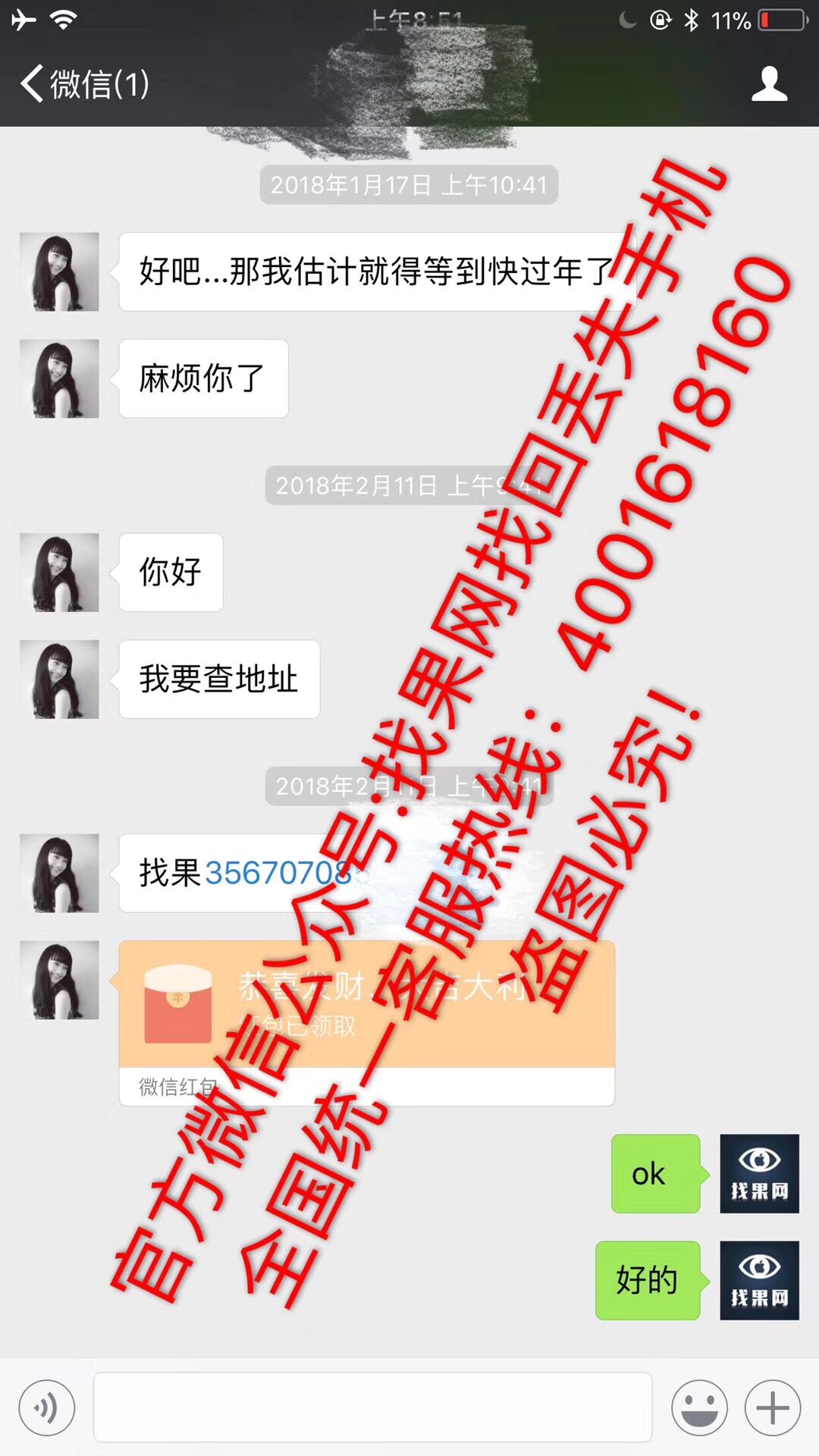Viewport: 819px width, 1456px height.
Task: Open the emoji sticker panel
Action: point(698,1407)
